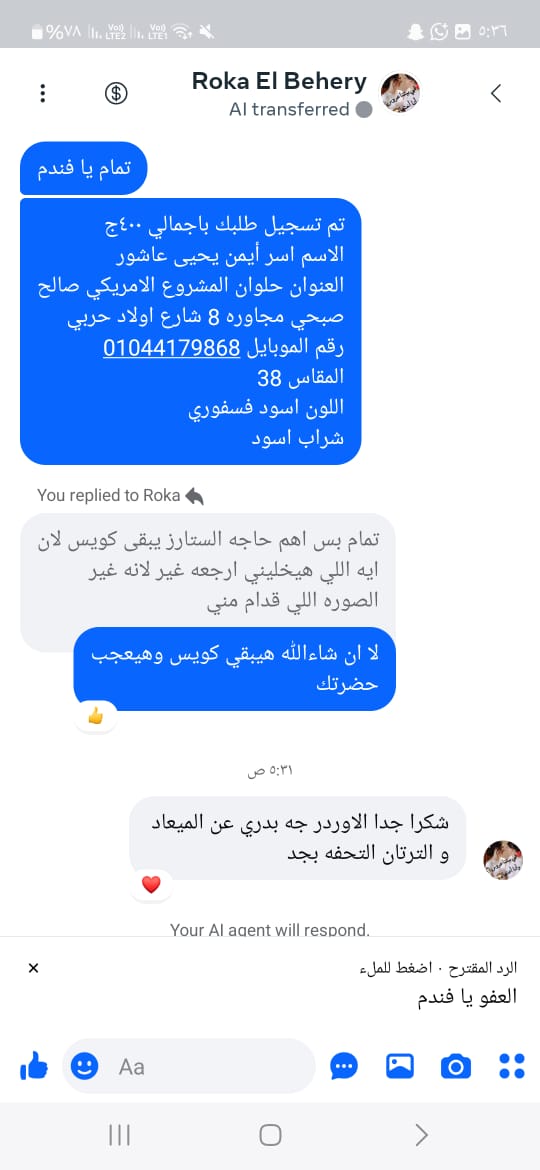Tap the phone number 01044179868 link
This screenshot has width=540, height=1170.
point(172,348)
